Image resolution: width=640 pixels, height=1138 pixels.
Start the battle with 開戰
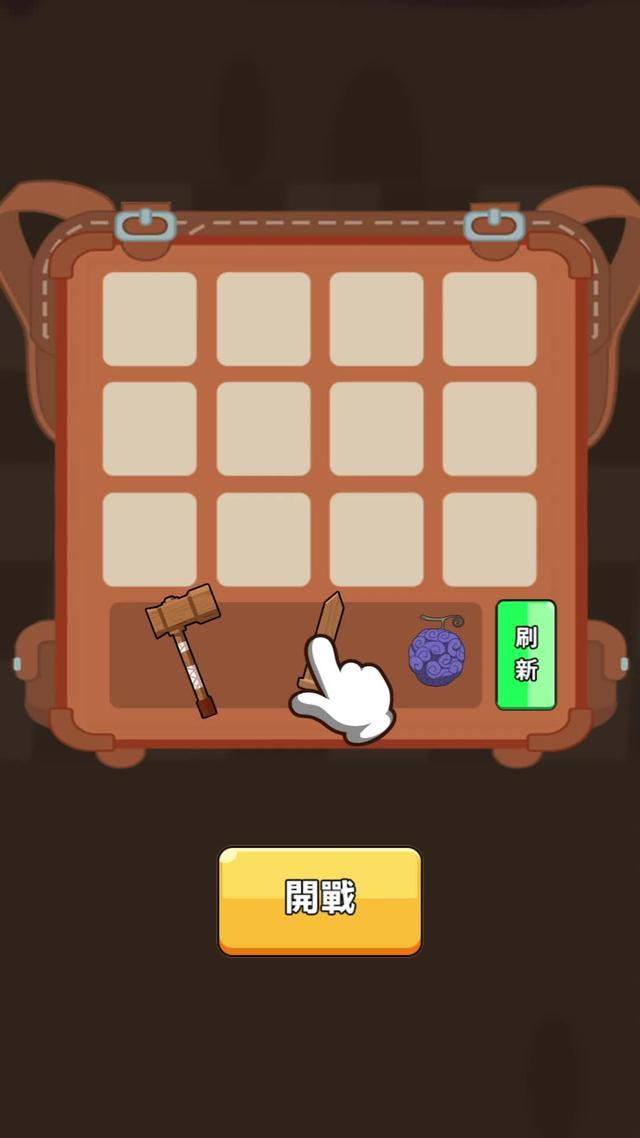[320, 900]
